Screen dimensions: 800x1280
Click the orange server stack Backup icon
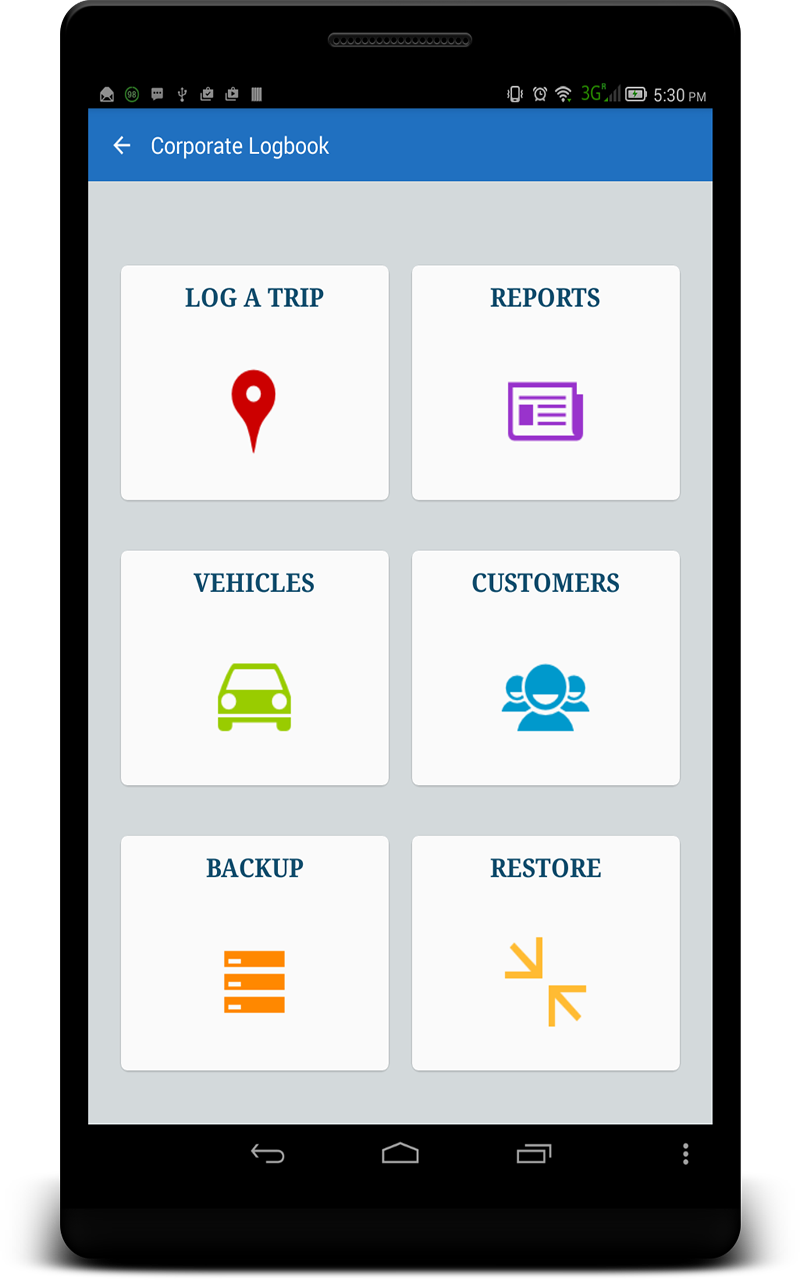[x=254, y=981]
